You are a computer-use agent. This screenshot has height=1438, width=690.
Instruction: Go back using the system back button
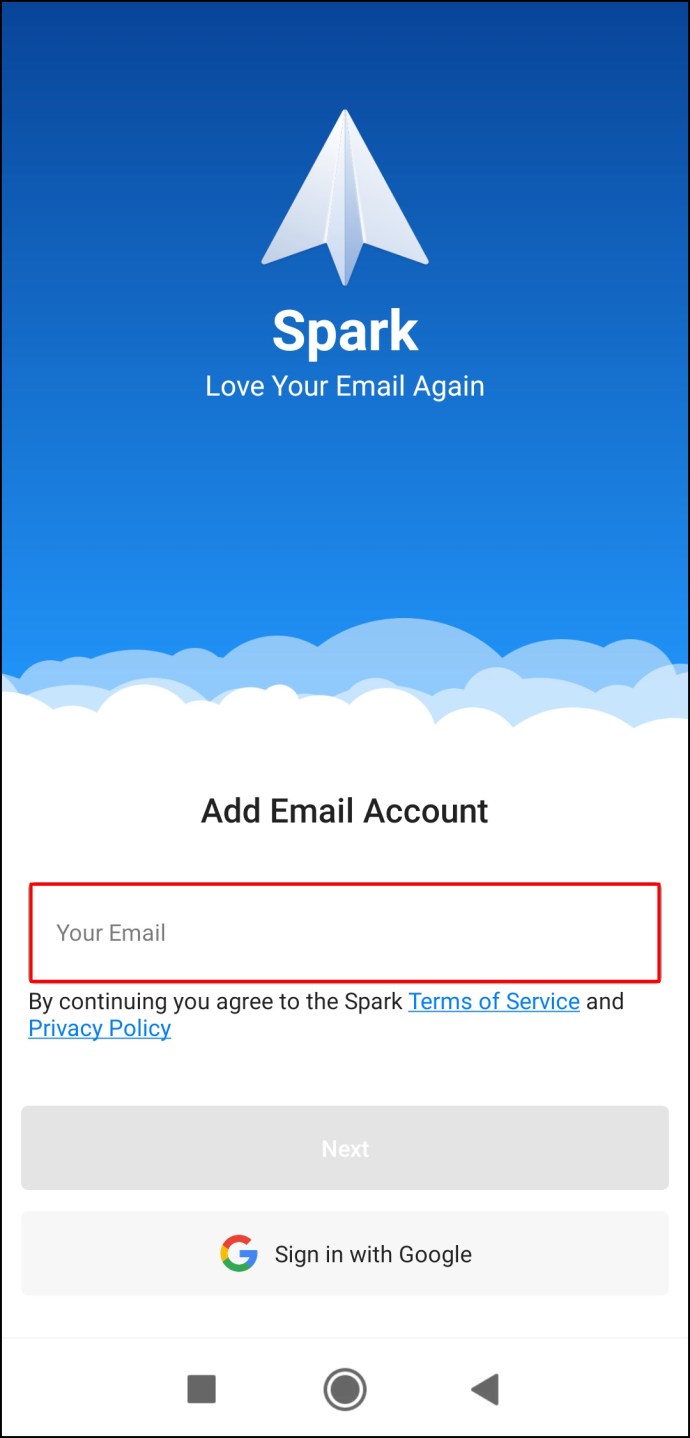[x=485, y=1389]
